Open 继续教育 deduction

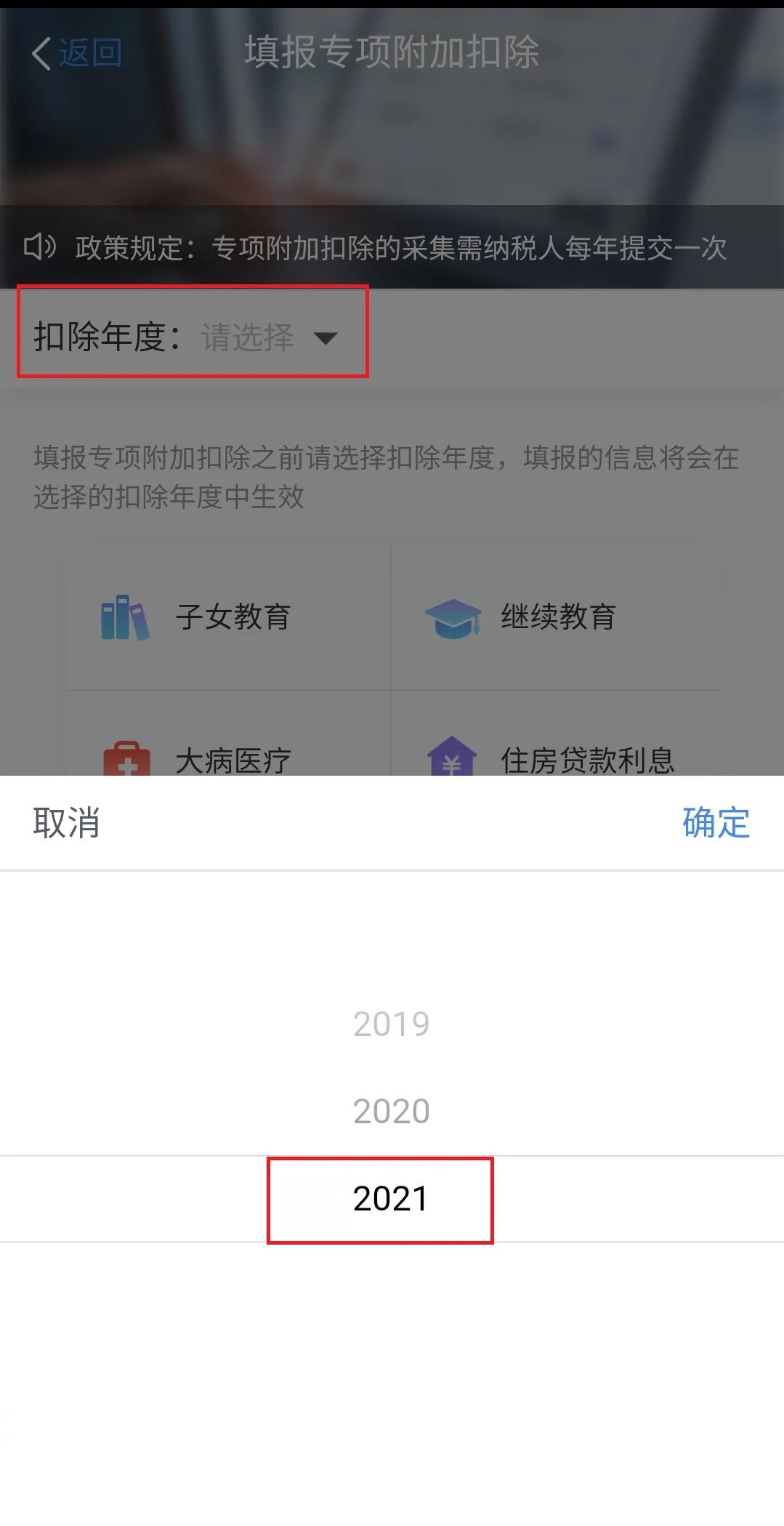click(554, 617)
